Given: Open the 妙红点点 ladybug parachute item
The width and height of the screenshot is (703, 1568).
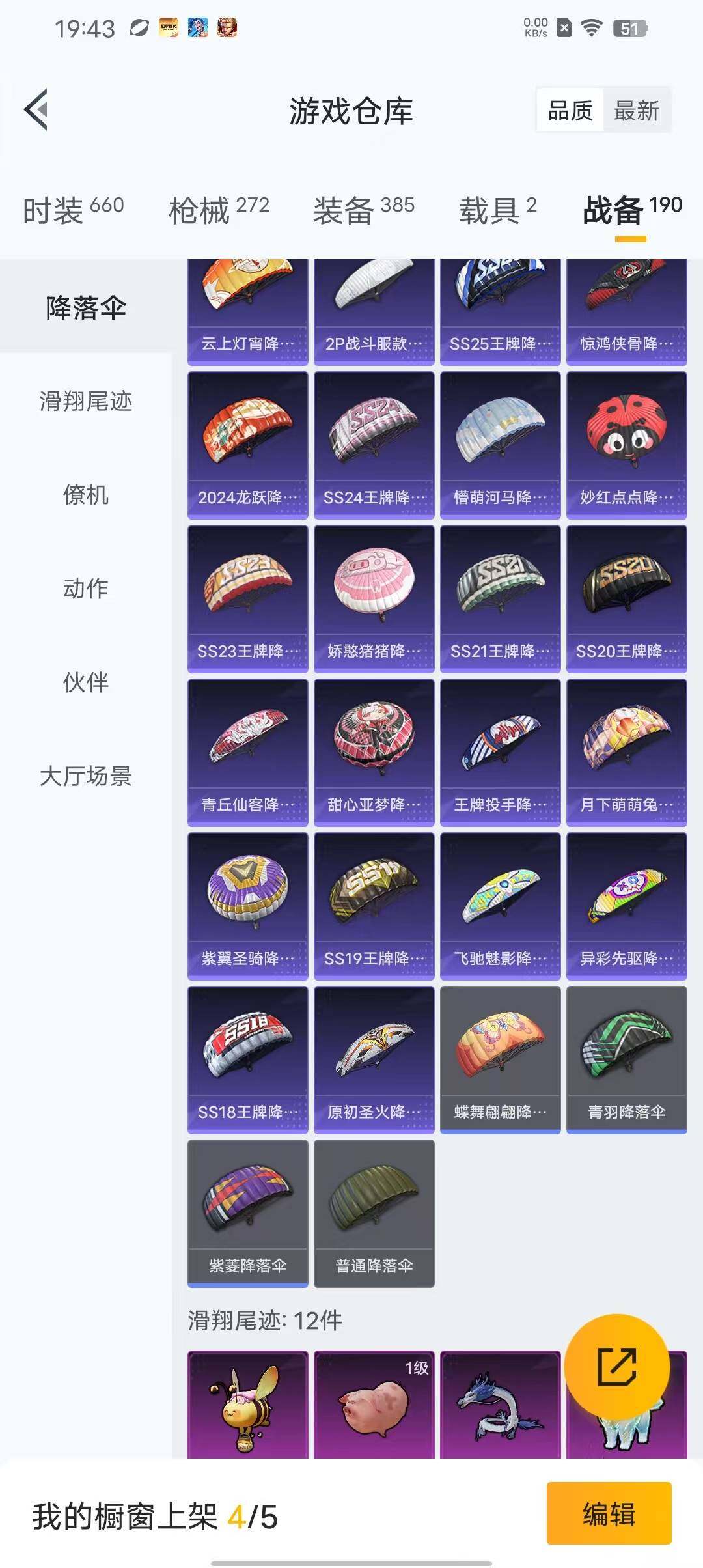Looking at the screenshot, I should point(626,445).
